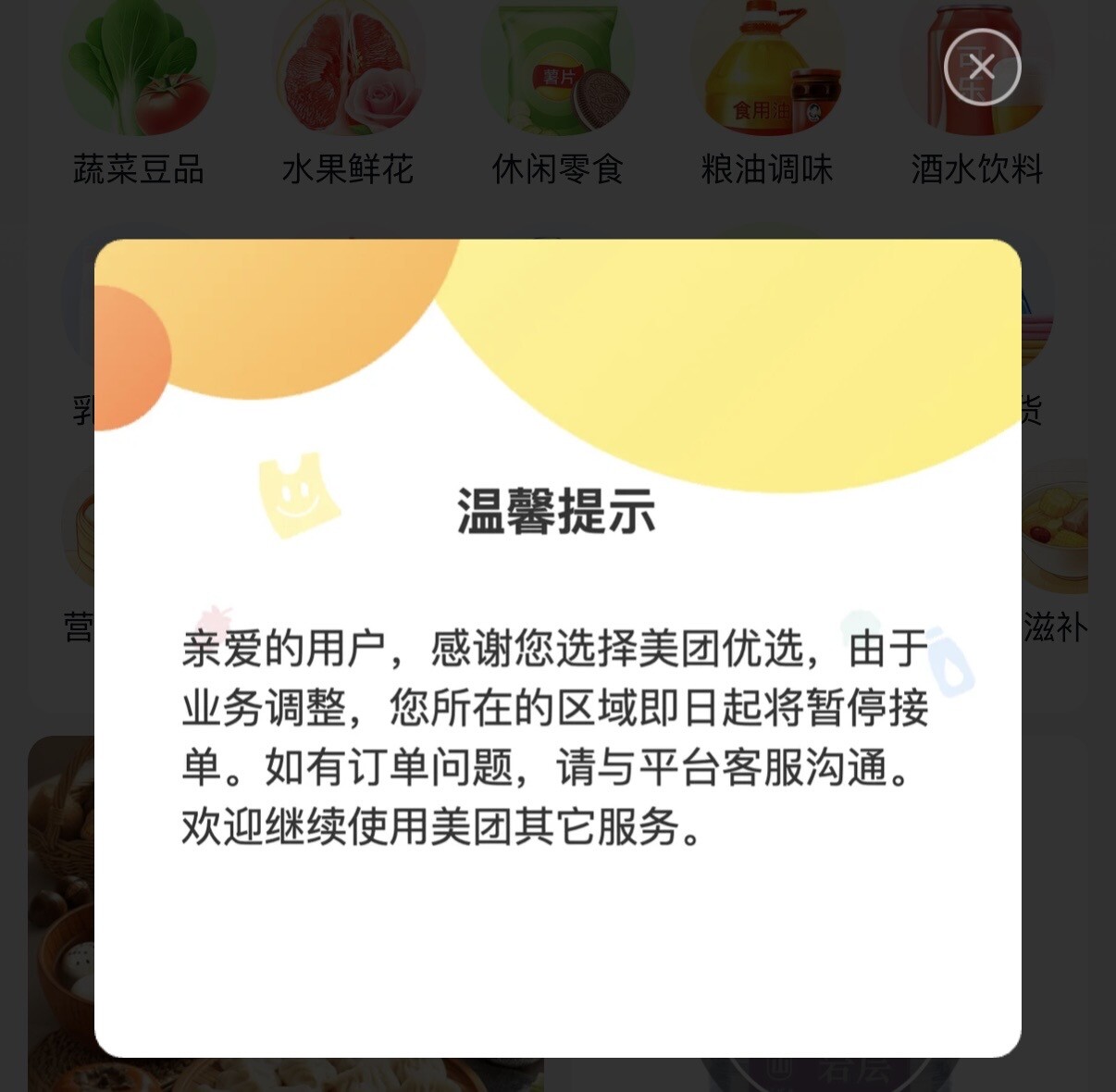
Task: Close the 温馨提示 popup dialog
Action: tap(982, 68)
